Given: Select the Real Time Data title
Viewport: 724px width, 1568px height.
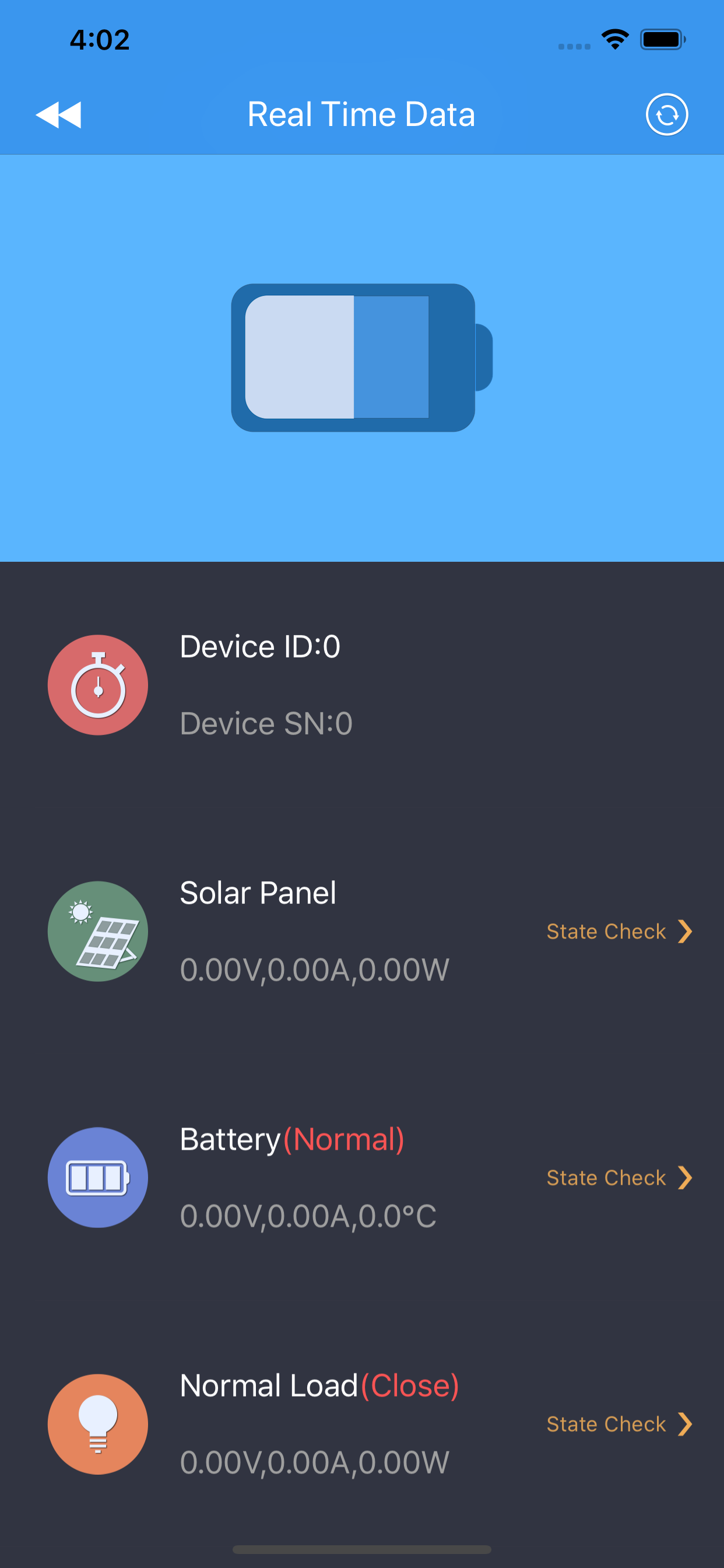Looking at the screenshot, I should pyautogui.click(x=361, y=114).
